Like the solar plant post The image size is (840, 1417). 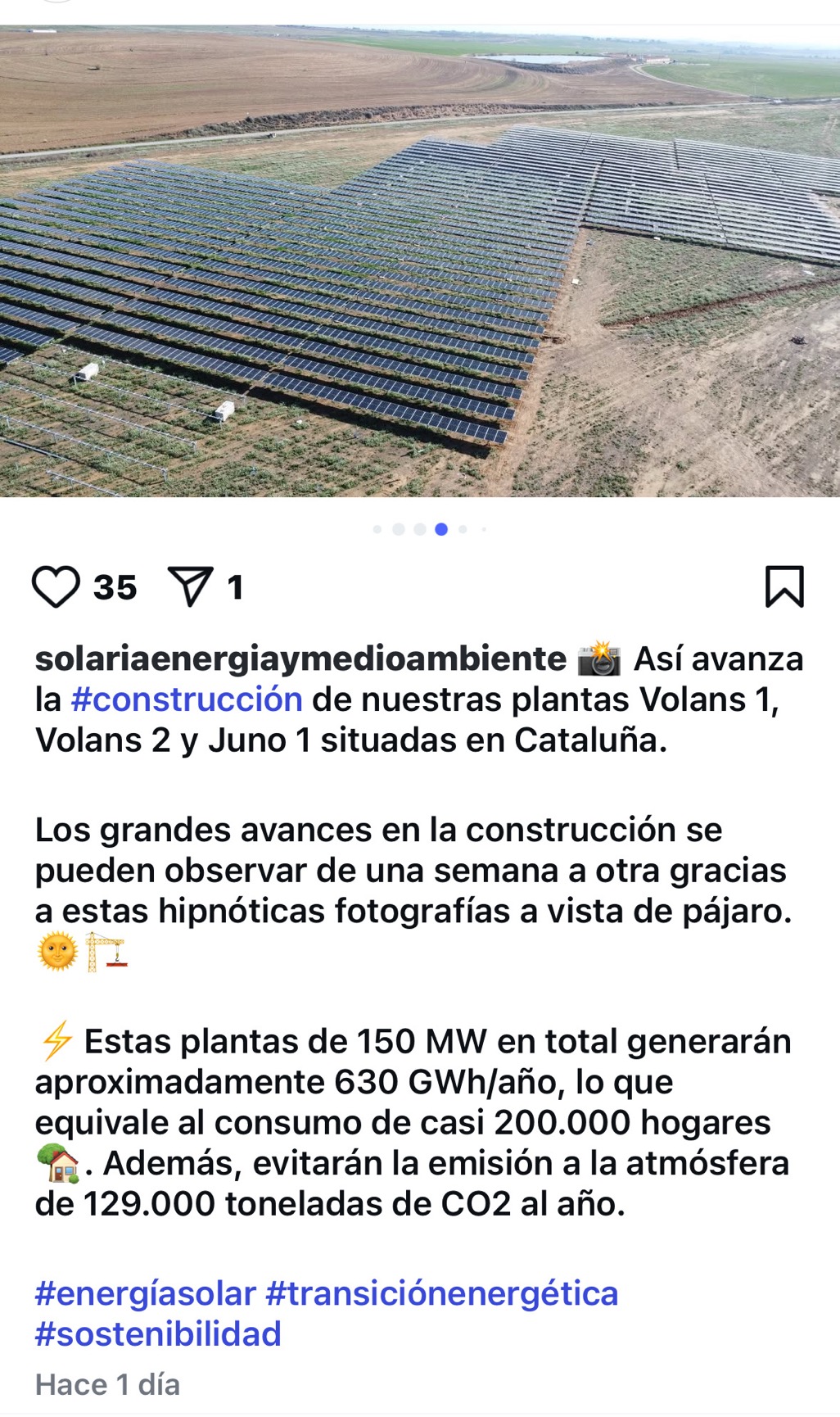(56, 586)
